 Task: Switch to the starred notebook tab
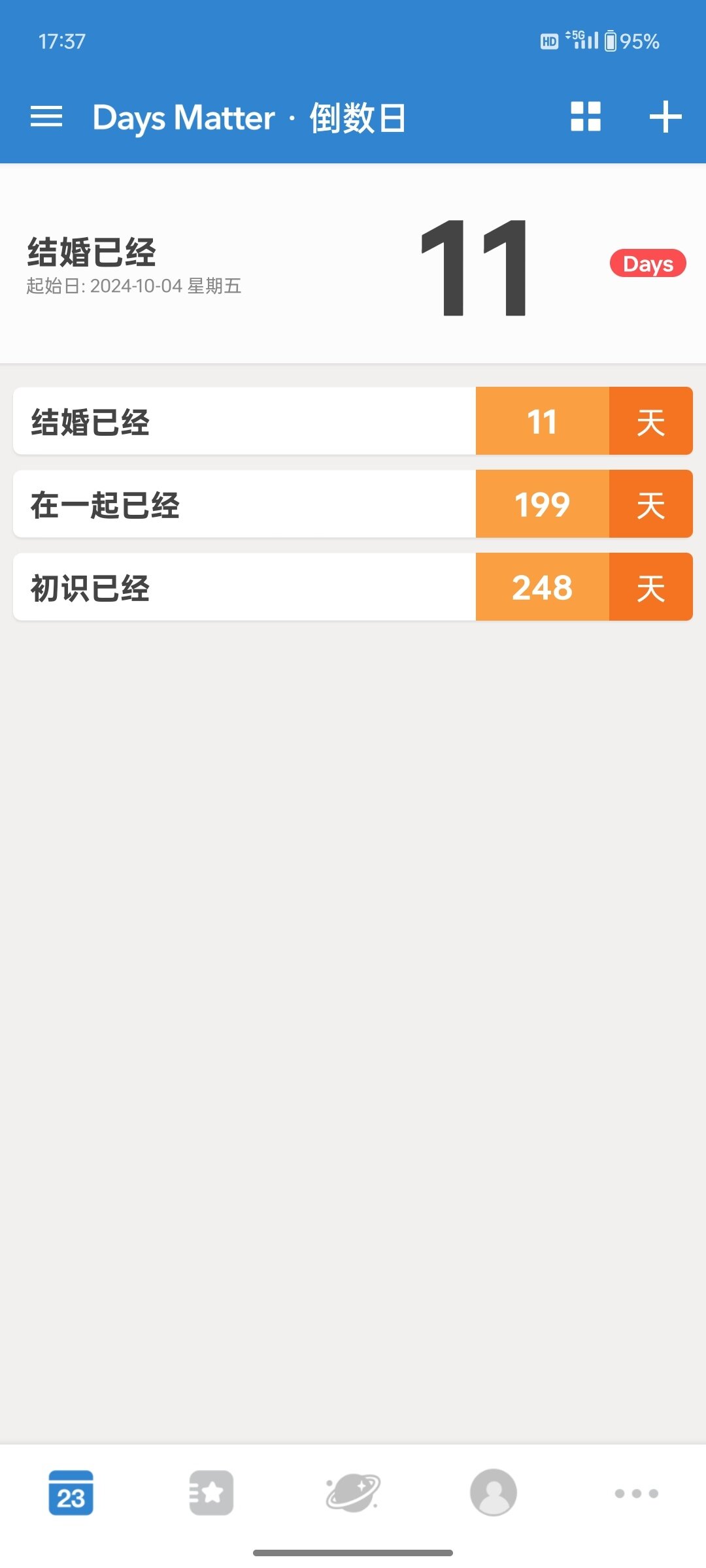pyautogui.click(x=211, y=1493)
